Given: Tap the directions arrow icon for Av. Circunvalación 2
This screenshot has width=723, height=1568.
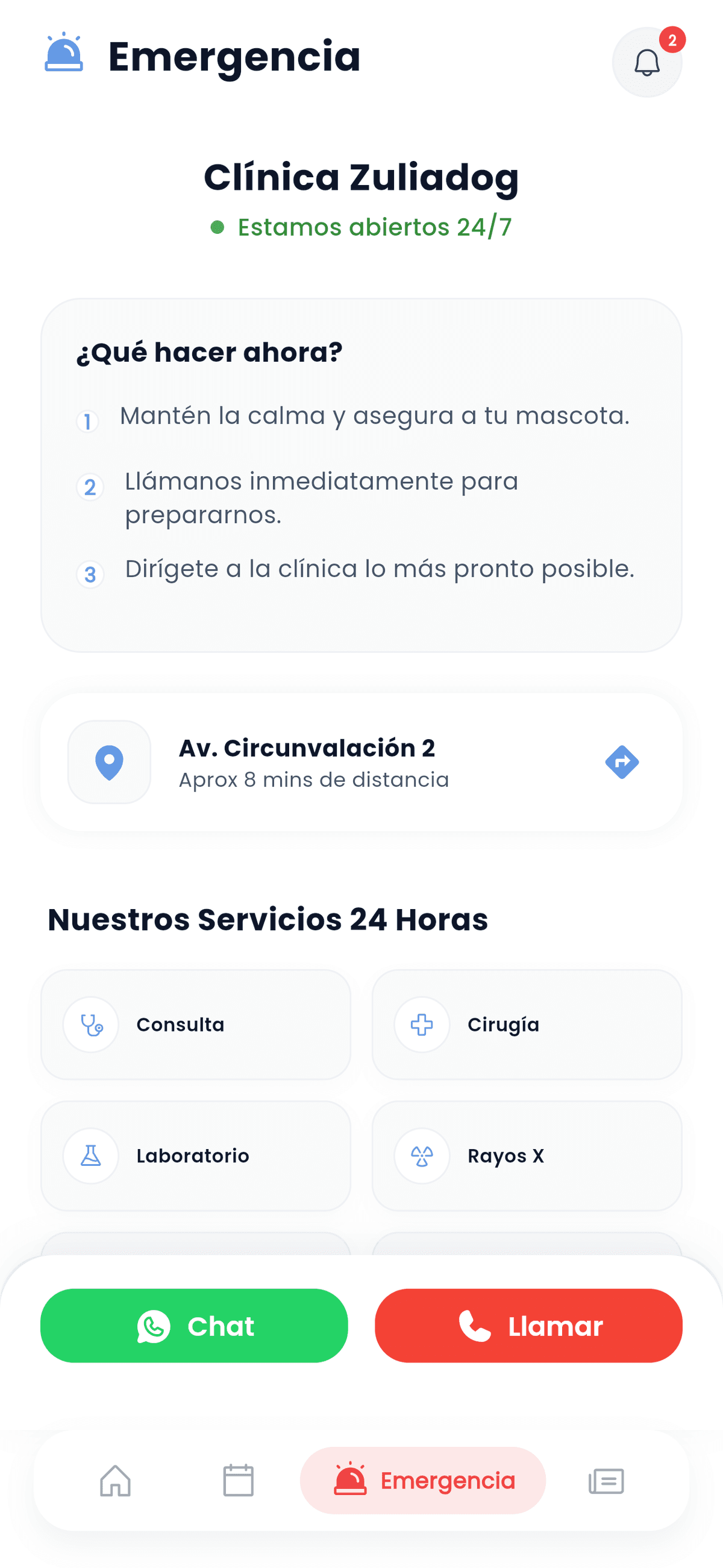Looking at the screenshot, I should pyautogui.click(x=622, y=761).
